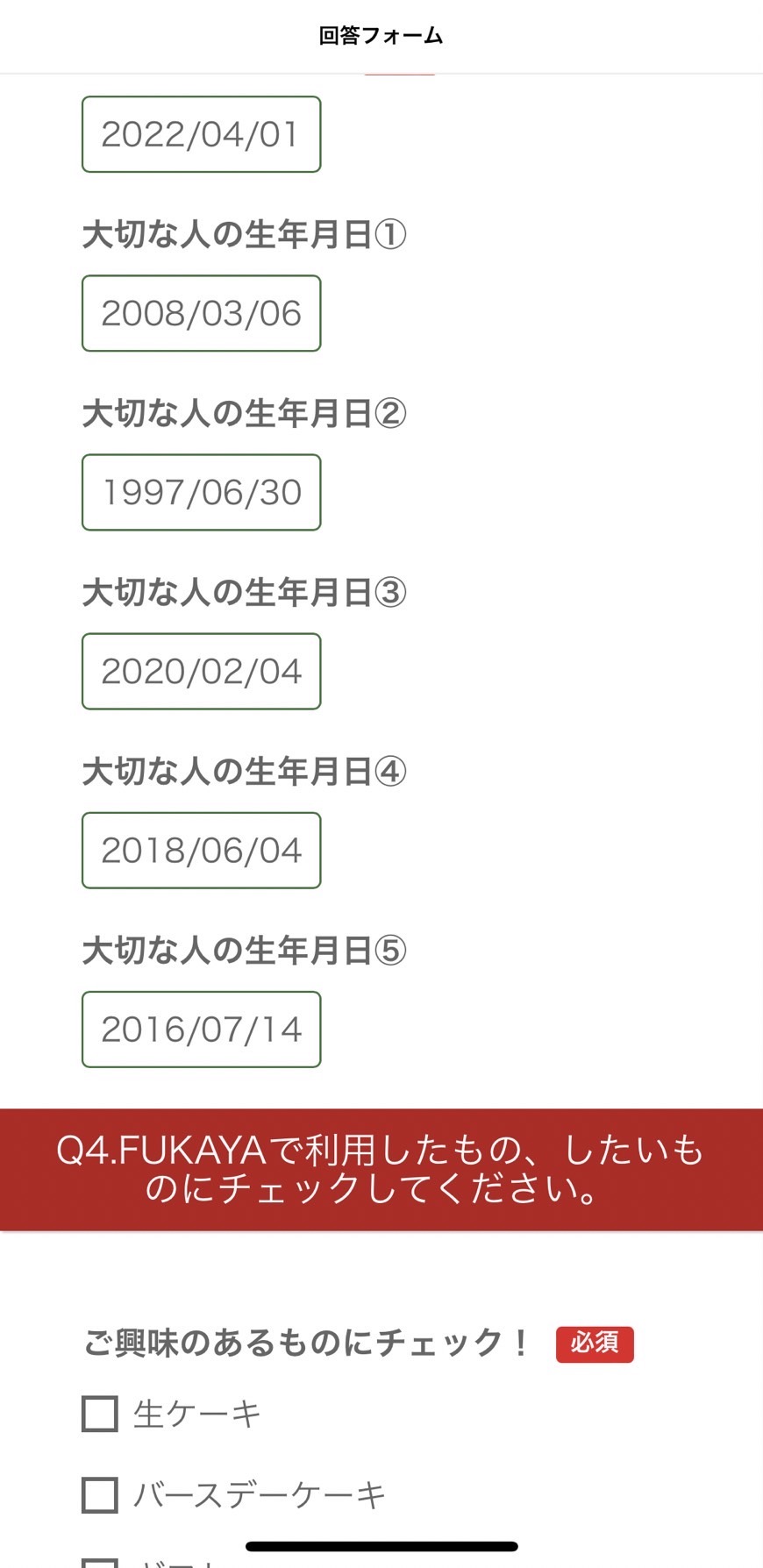Check the 生ケーキ checkbox
Image resolution: width=763 pixels, height=1568 pixels.
point(98,1412)
